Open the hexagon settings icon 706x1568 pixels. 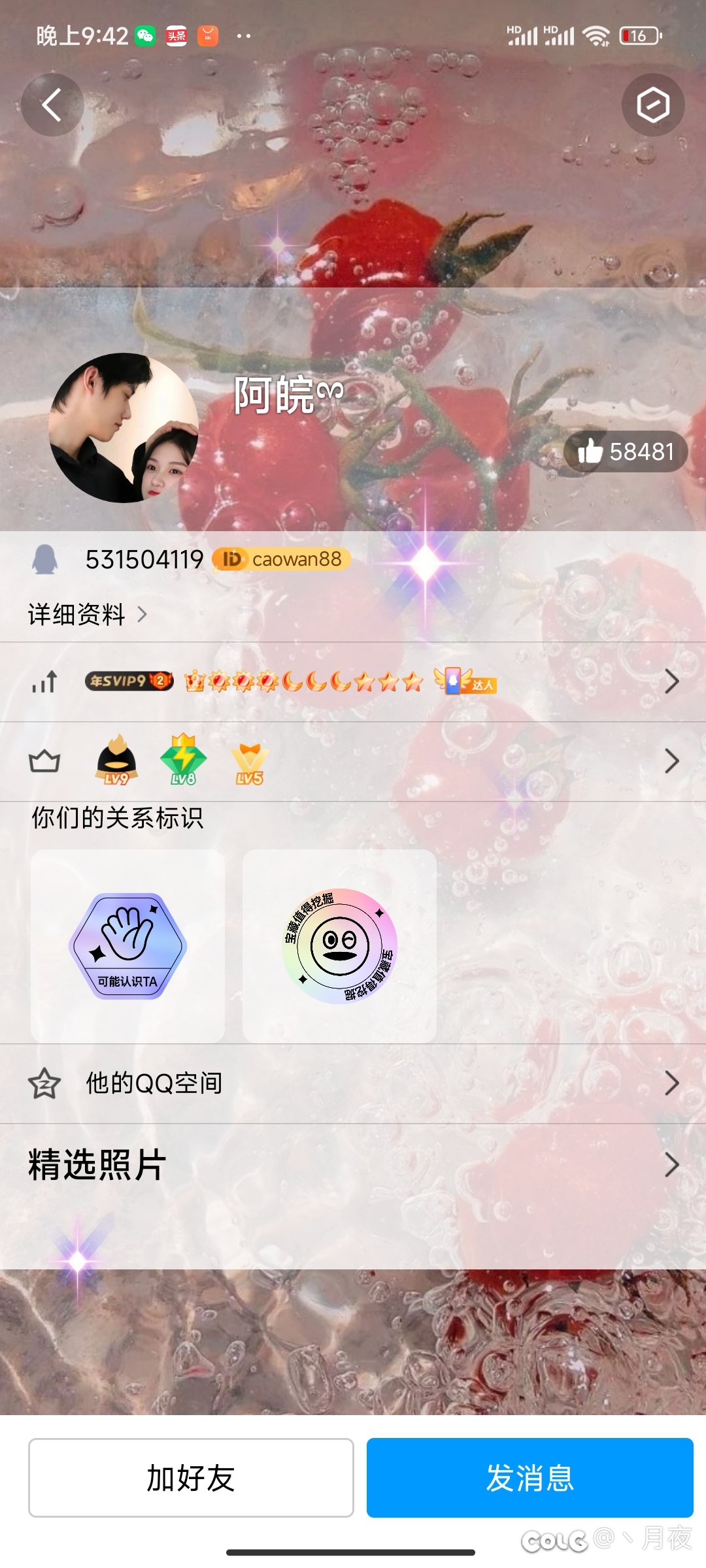point(652,105)
